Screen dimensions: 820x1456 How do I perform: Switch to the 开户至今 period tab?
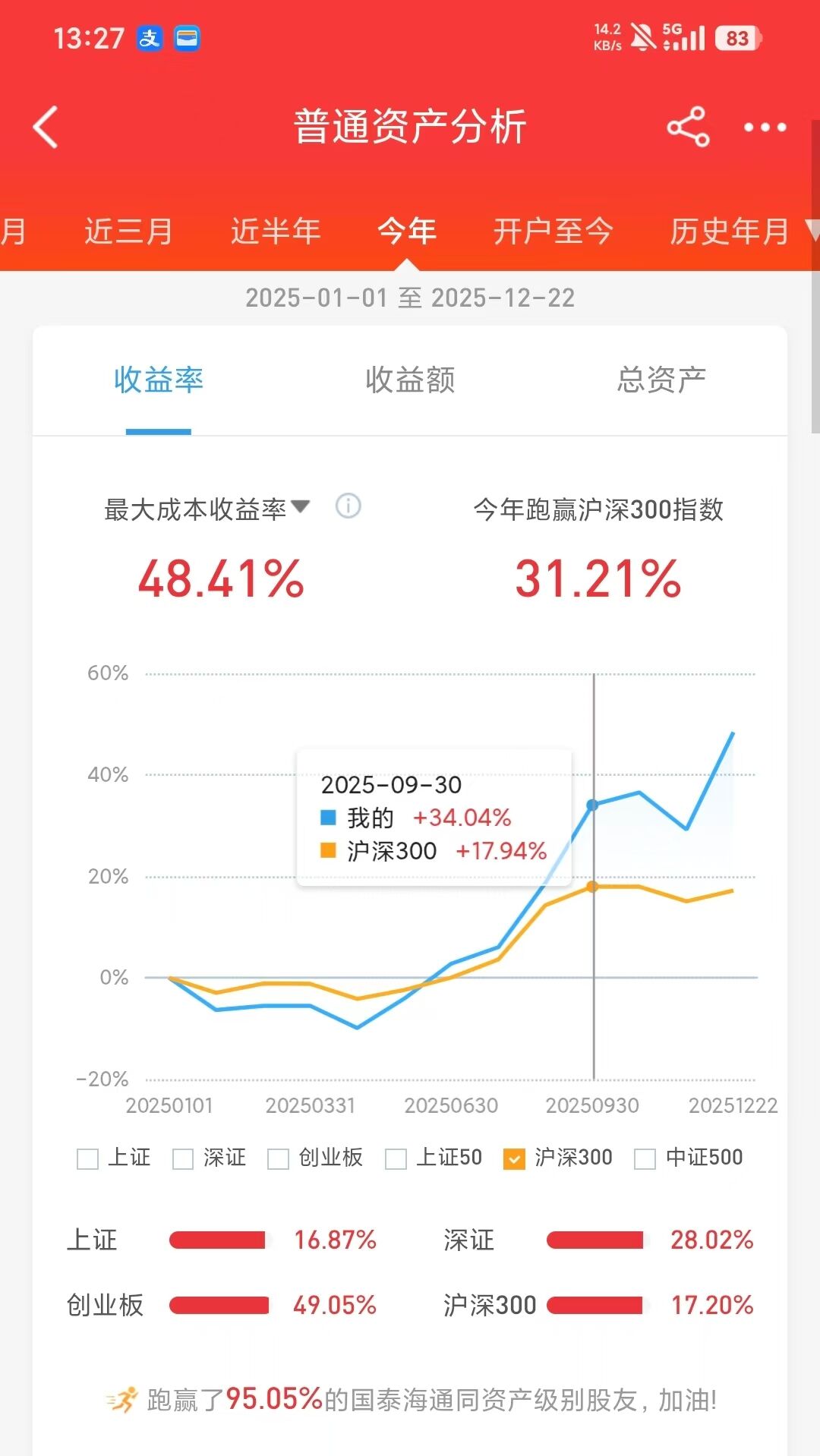[x=553, y=231]
